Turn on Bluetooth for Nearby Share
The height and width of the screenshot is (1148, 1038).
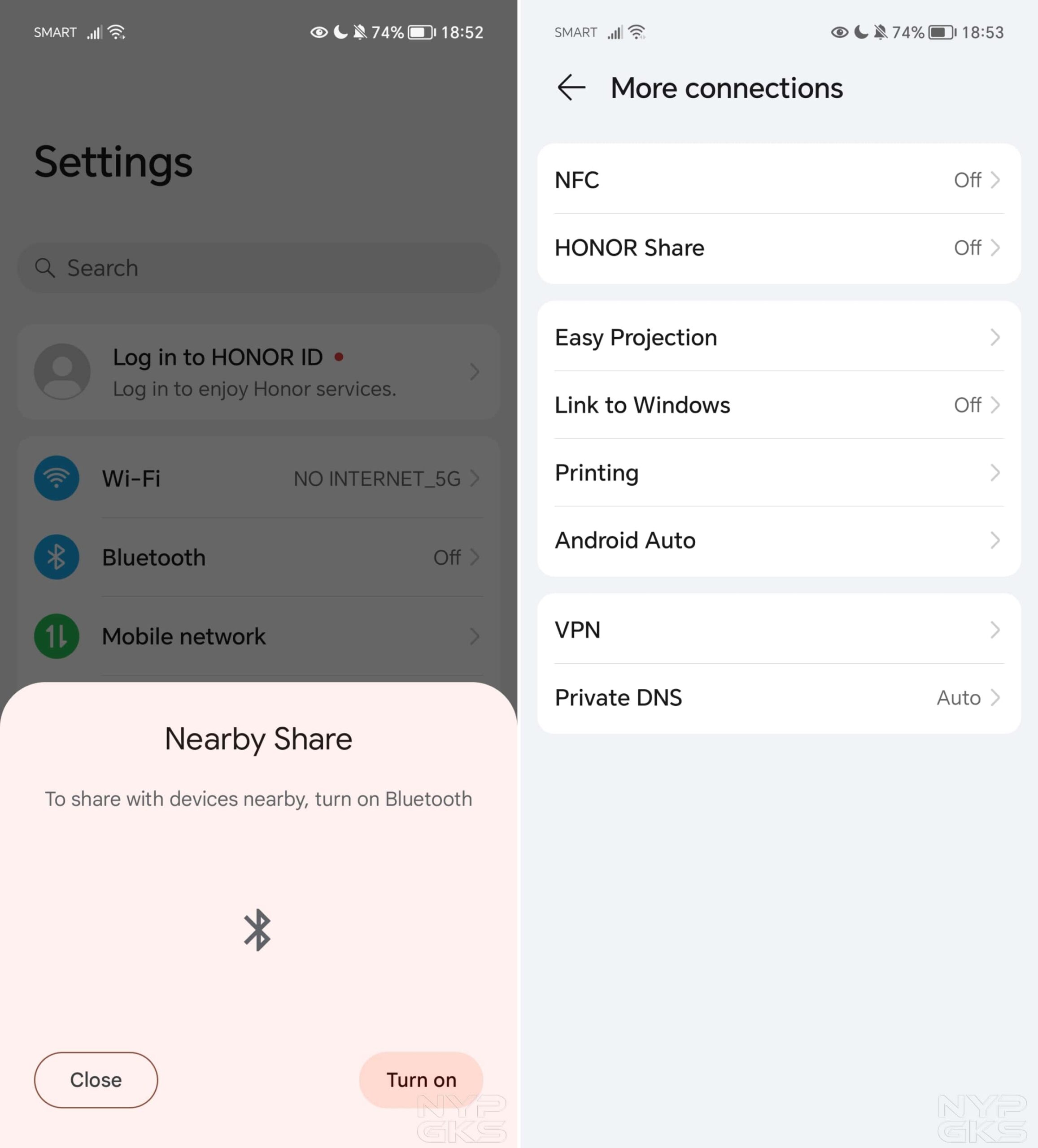(x=421, y=1080)
